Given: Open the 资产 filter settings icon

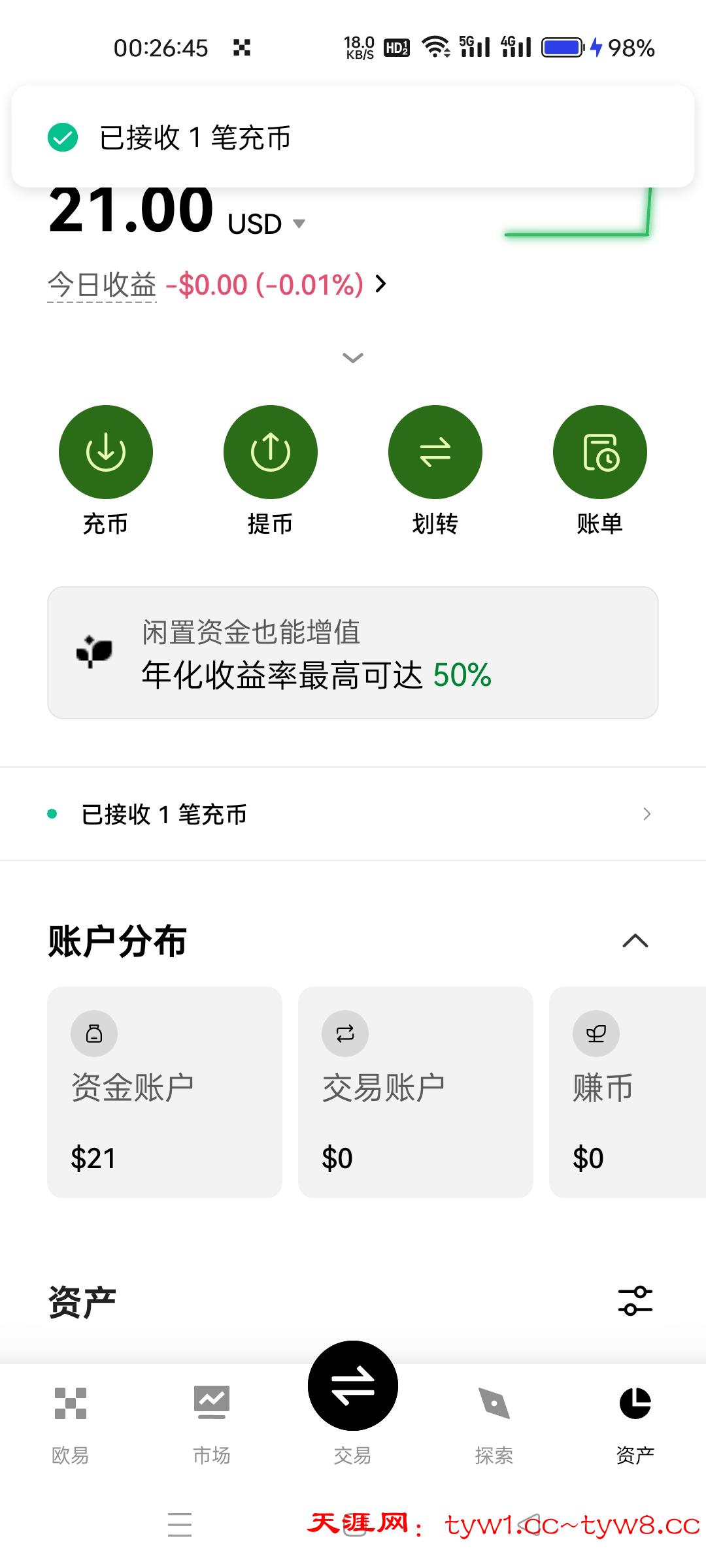Looking at the screenshot, I should coord(635,1301).
